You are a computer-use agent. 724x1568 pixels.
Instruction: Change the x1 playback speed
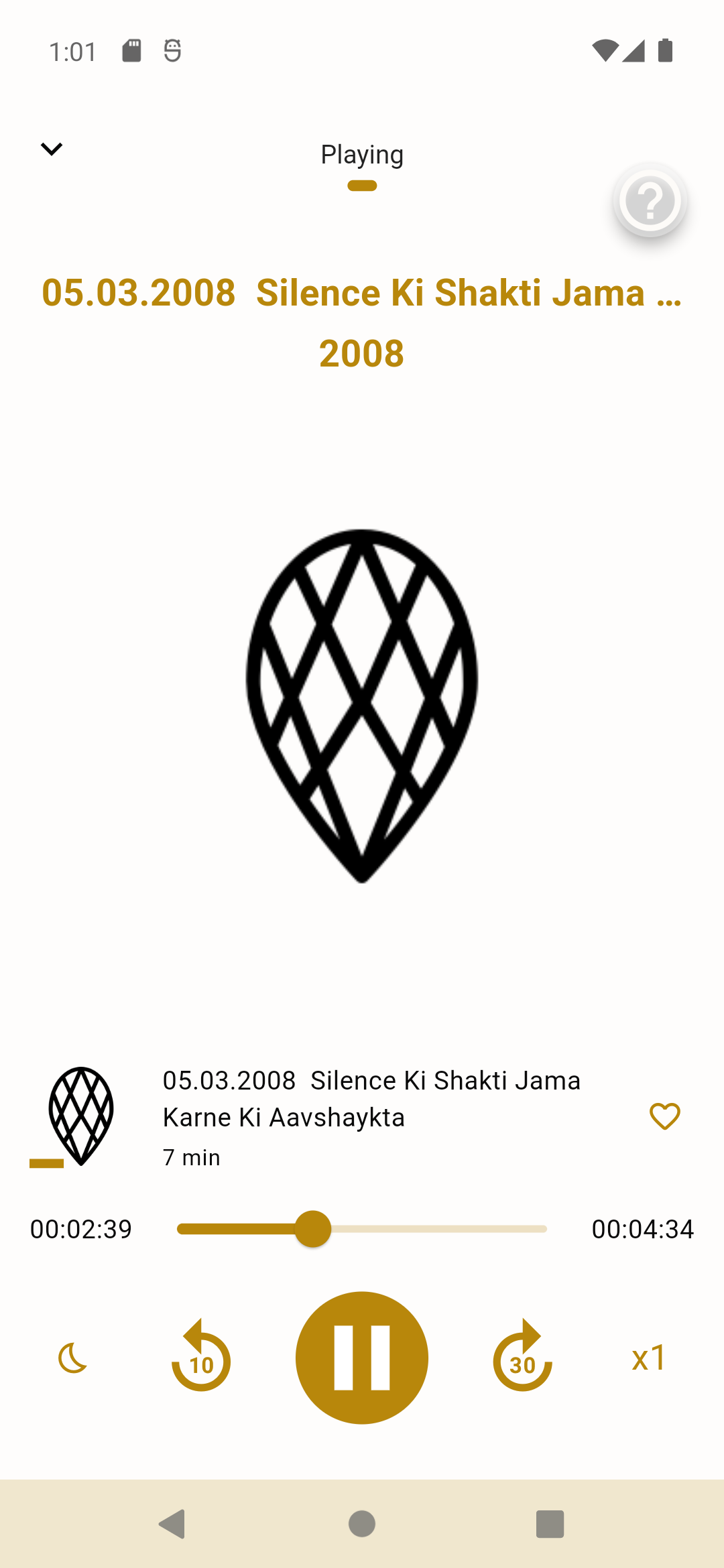pyautogui.click(x=649, y=1358)
